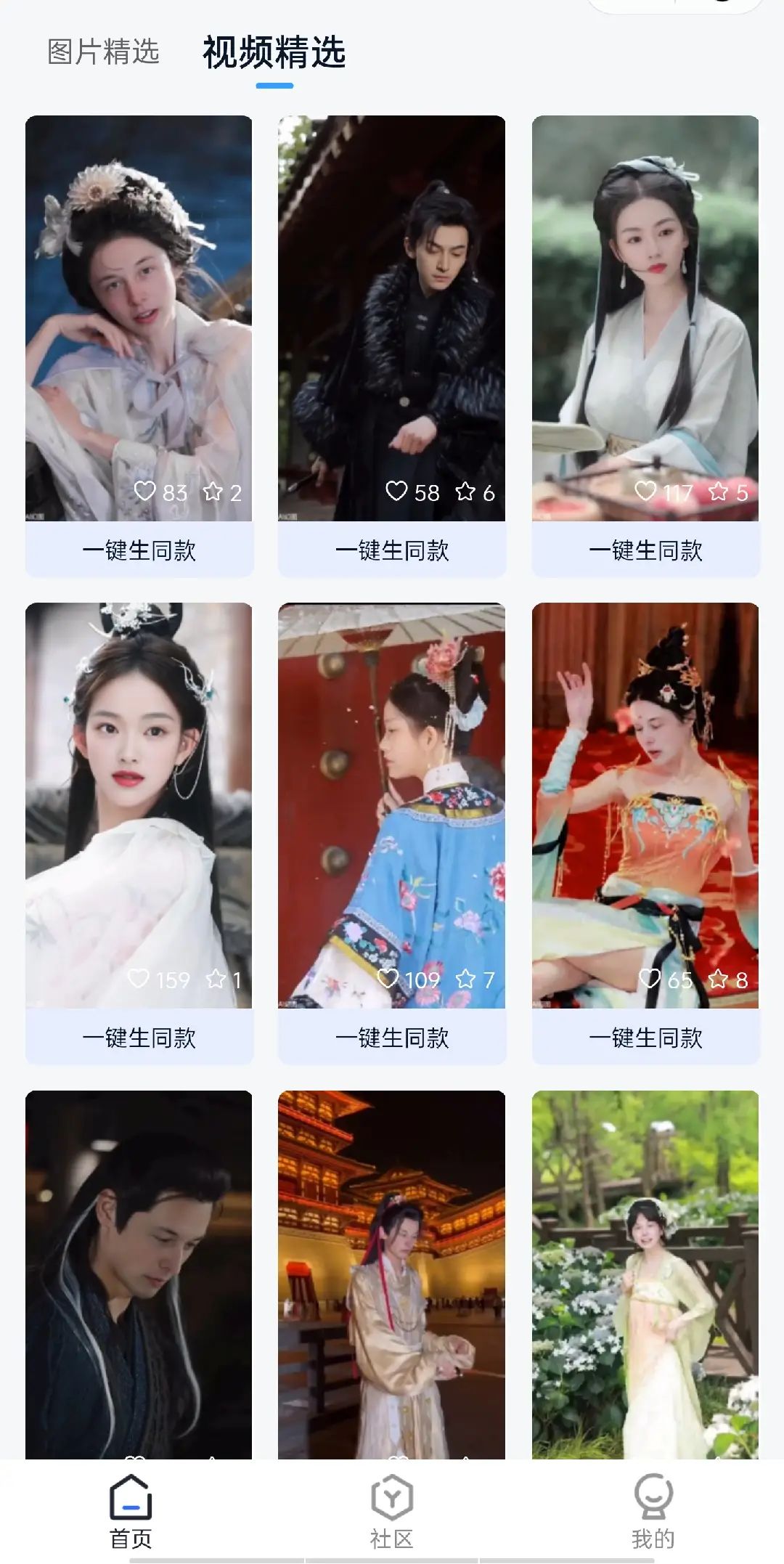784x1564 pixels.
Task: Switch to the 视频精选 tab
Action: [x=276, y=52]
